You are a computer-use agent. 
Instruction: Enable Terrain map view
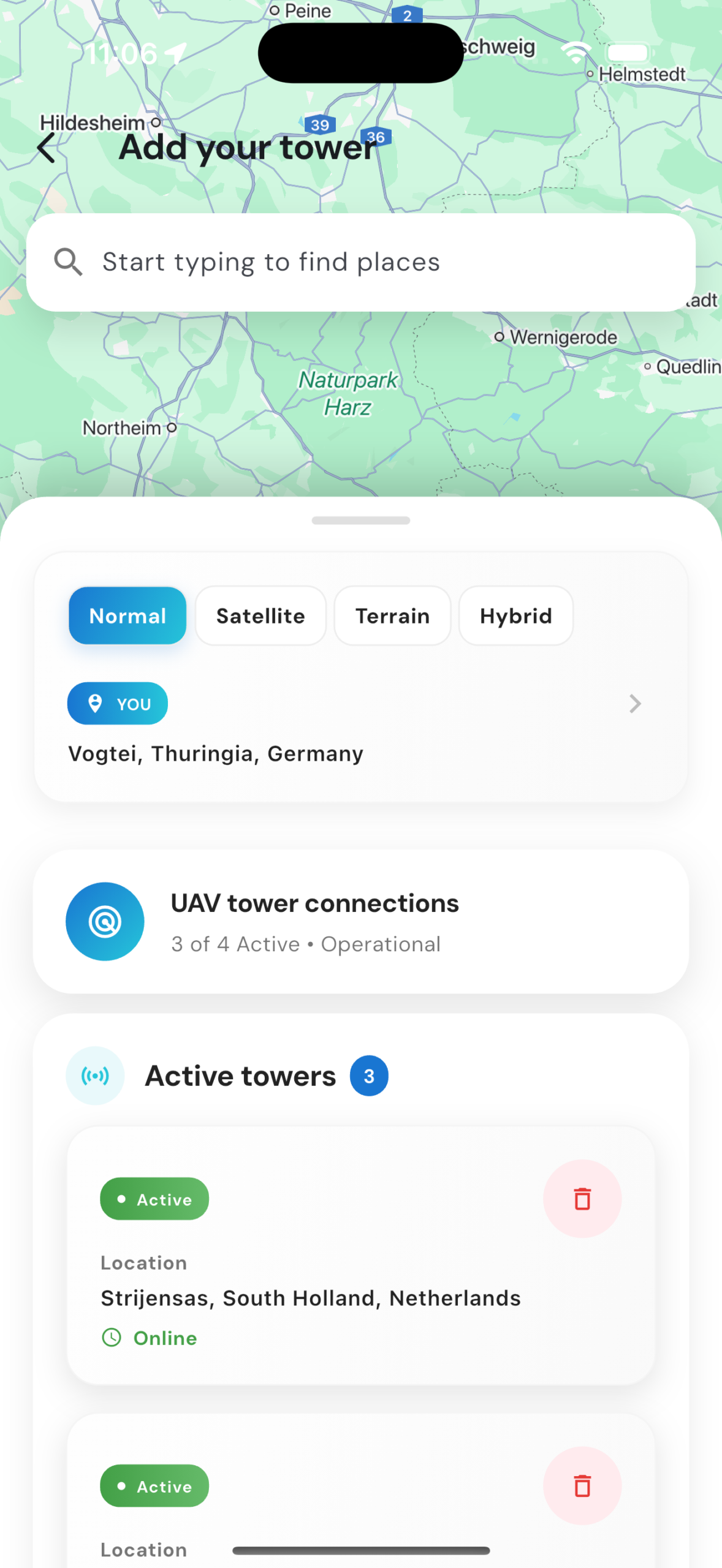click(392, 616)
